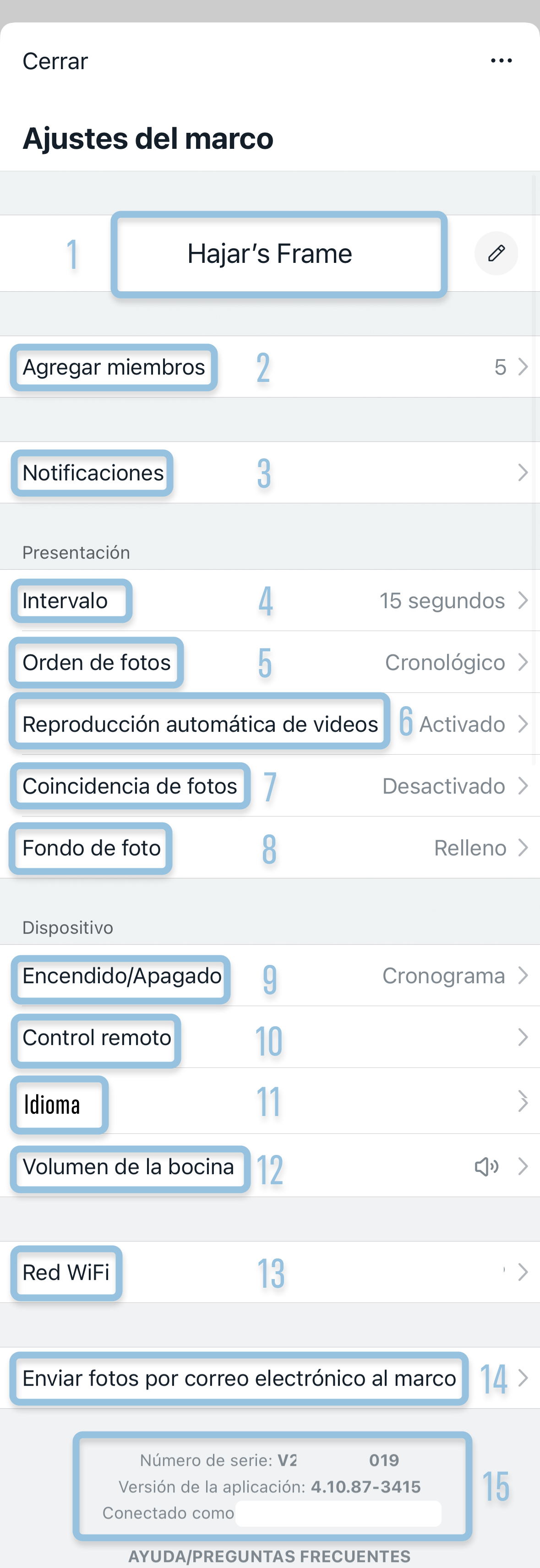Expand the Notificaciones settings chevron
540x1568 pixels.
click(x=524, y=473)
